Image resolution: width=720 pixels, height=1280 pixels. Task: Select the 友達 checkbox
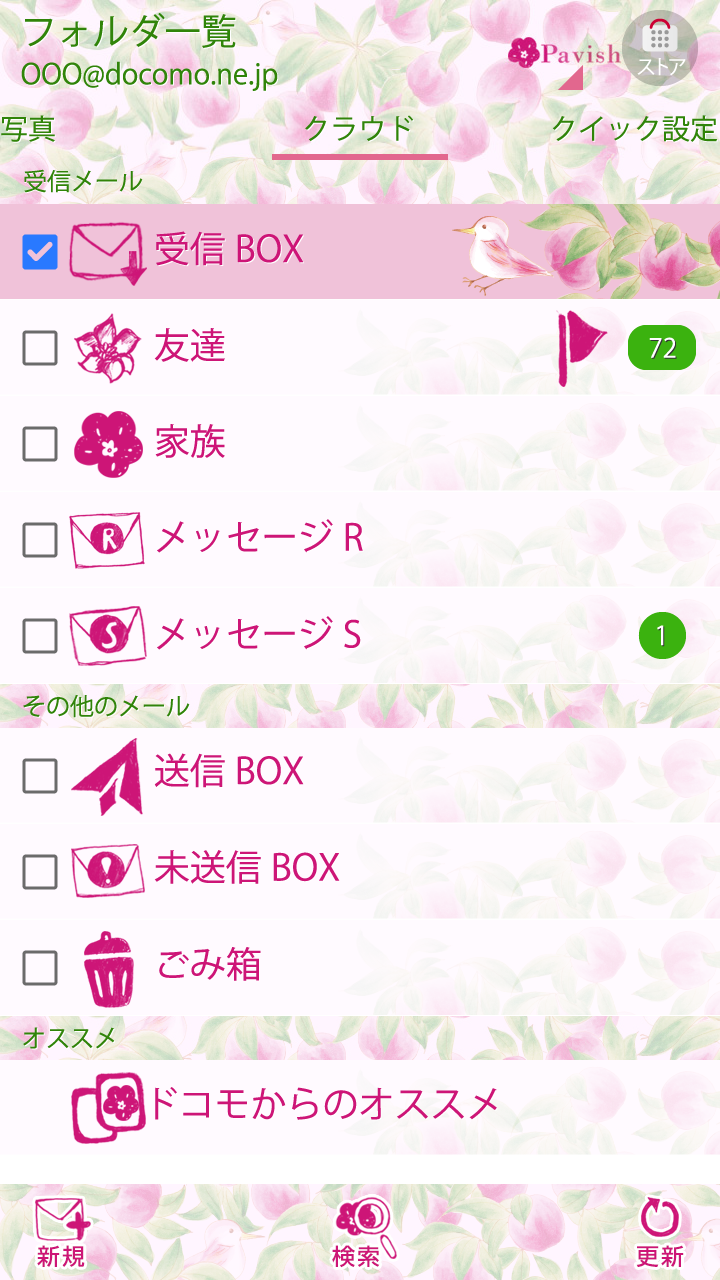point(40,348)
